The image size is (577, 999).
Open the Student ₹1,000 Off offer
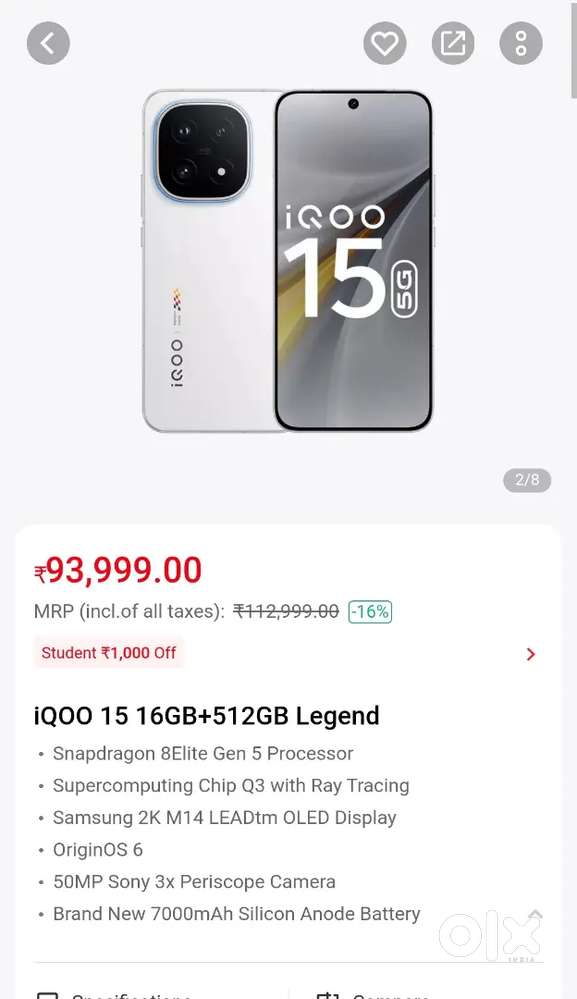click(x=288, y=653)
